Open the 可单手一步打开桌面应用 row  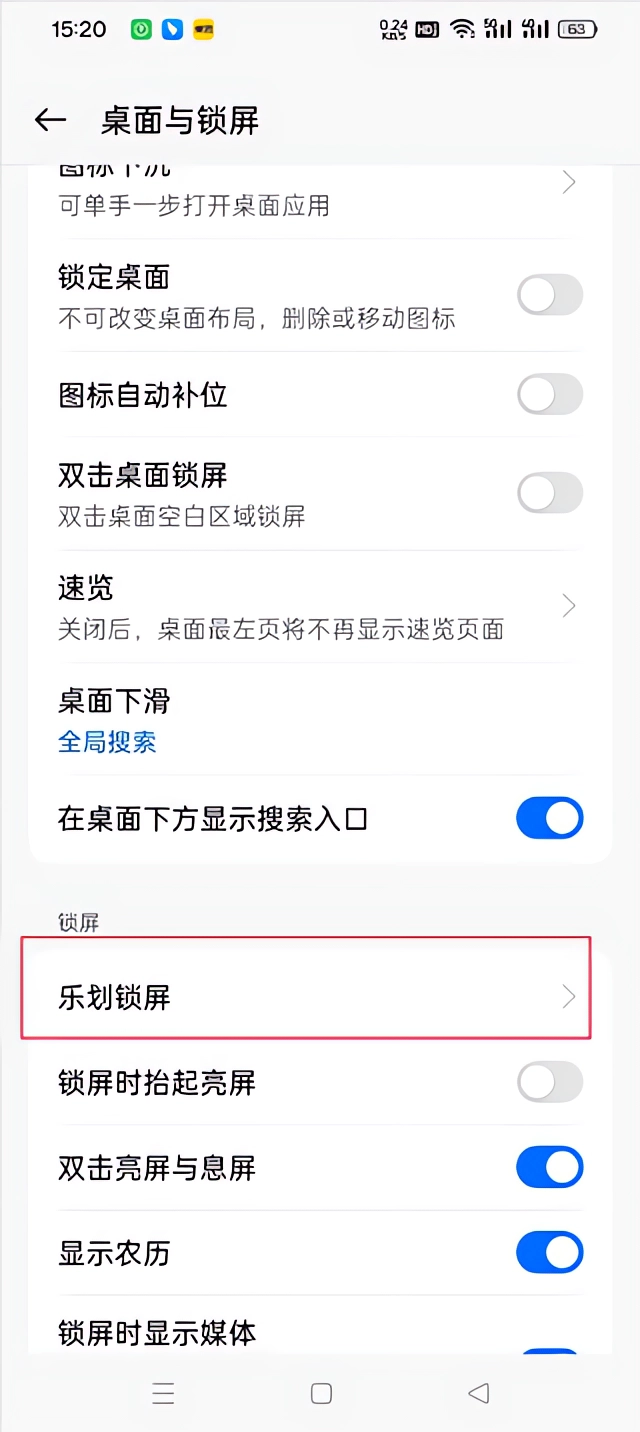point(320,190)
